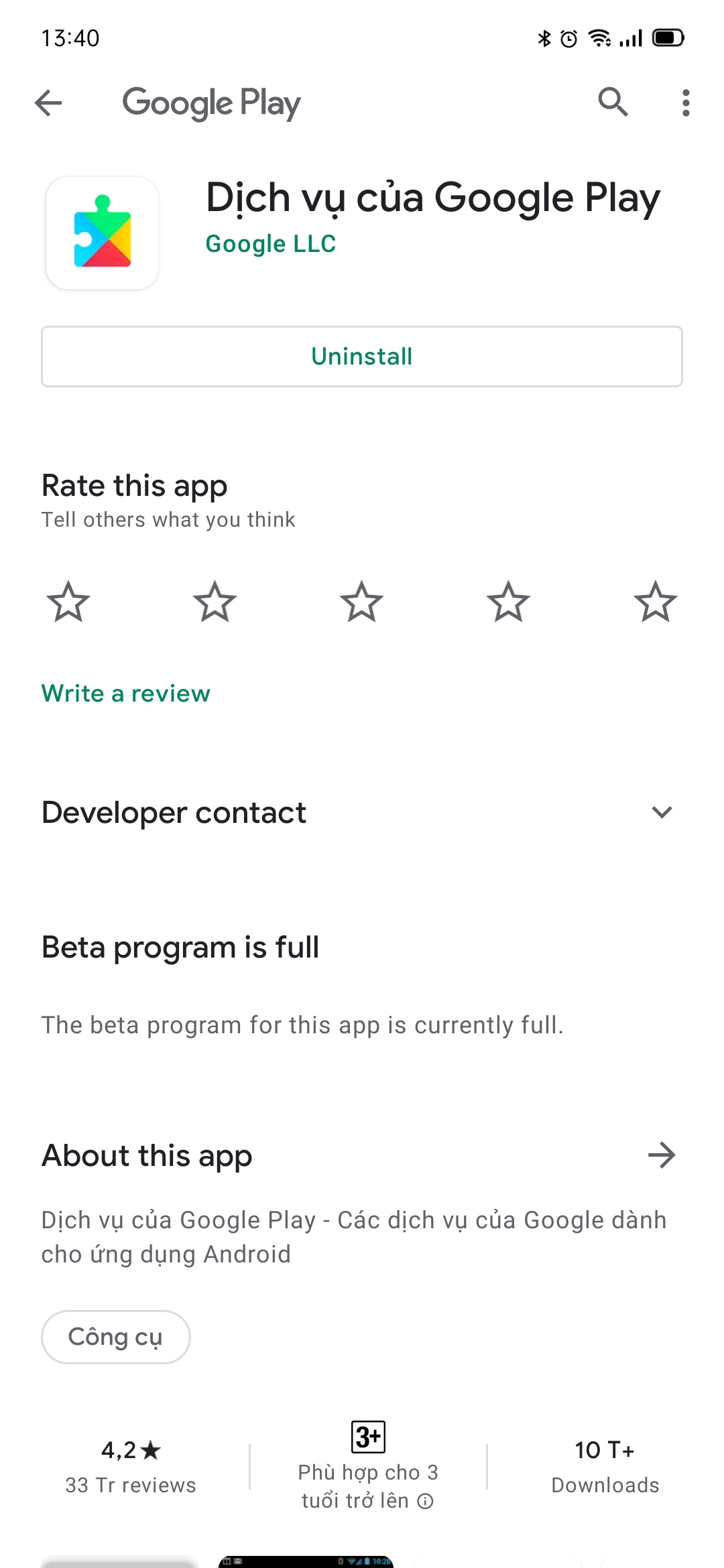Select the Công cụ category chip
This screenshot has width=724, height=1568.
tap(116, 1337)
